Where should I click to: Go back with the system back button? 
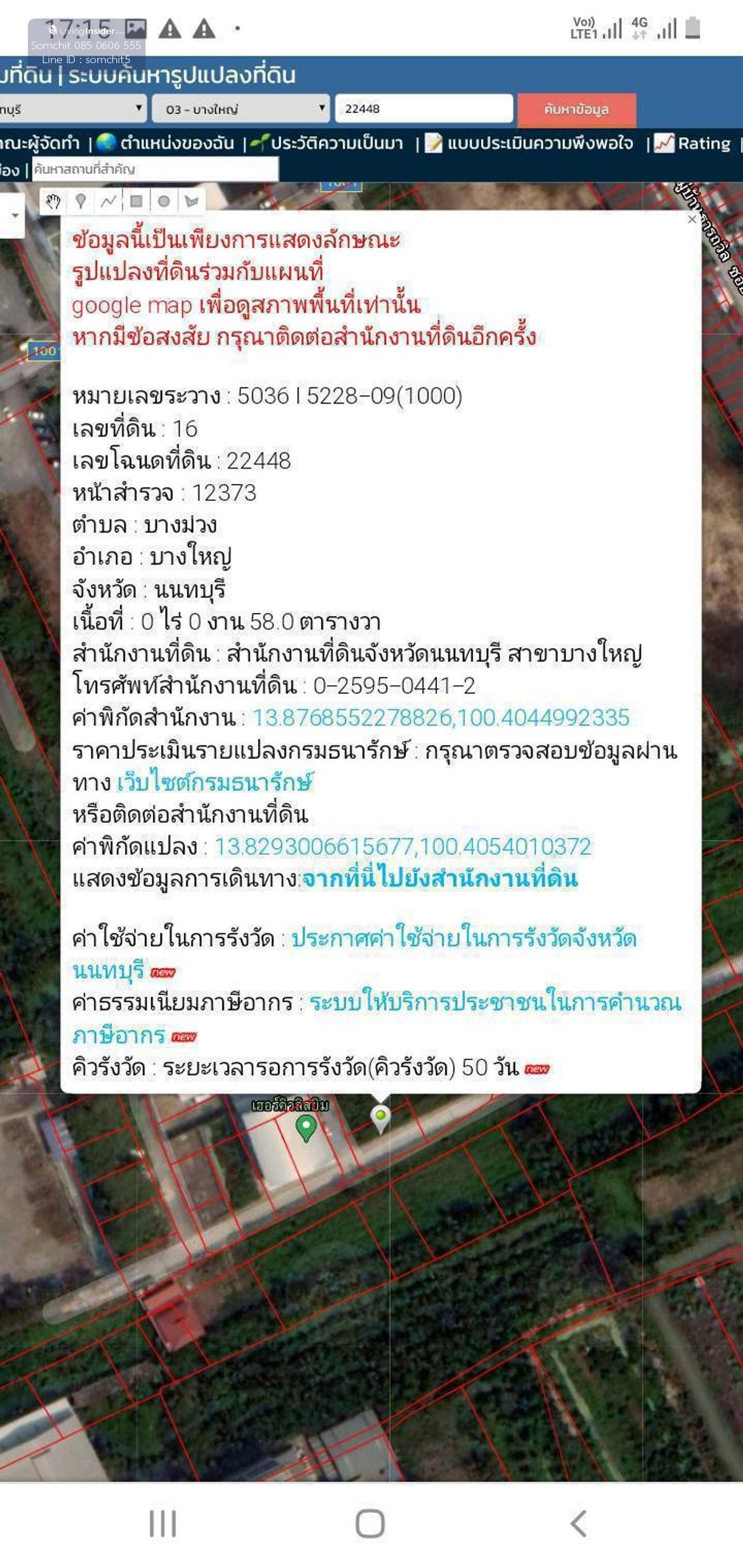[578, 1524]
